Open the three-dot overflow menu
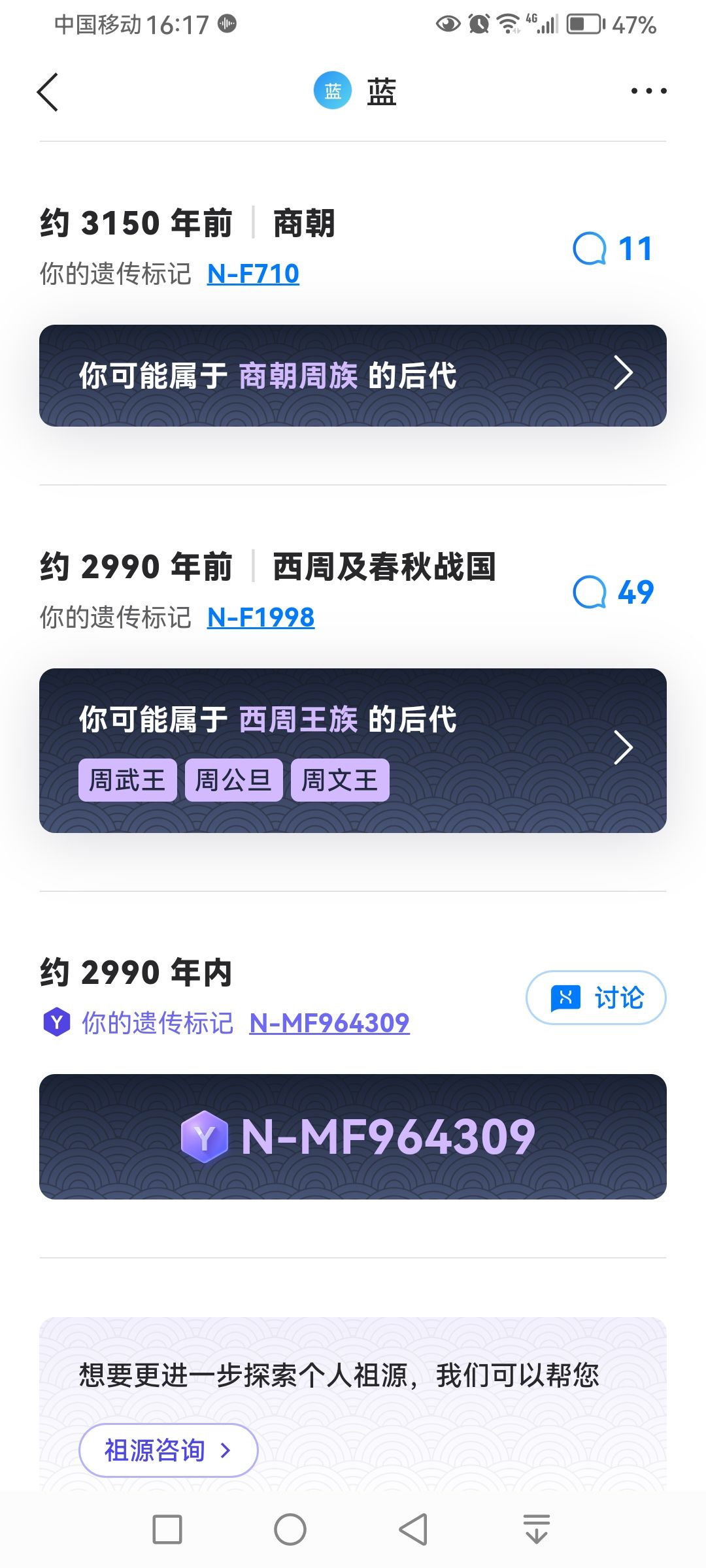The image size is (706, 1568). click(x=648, y=91)
